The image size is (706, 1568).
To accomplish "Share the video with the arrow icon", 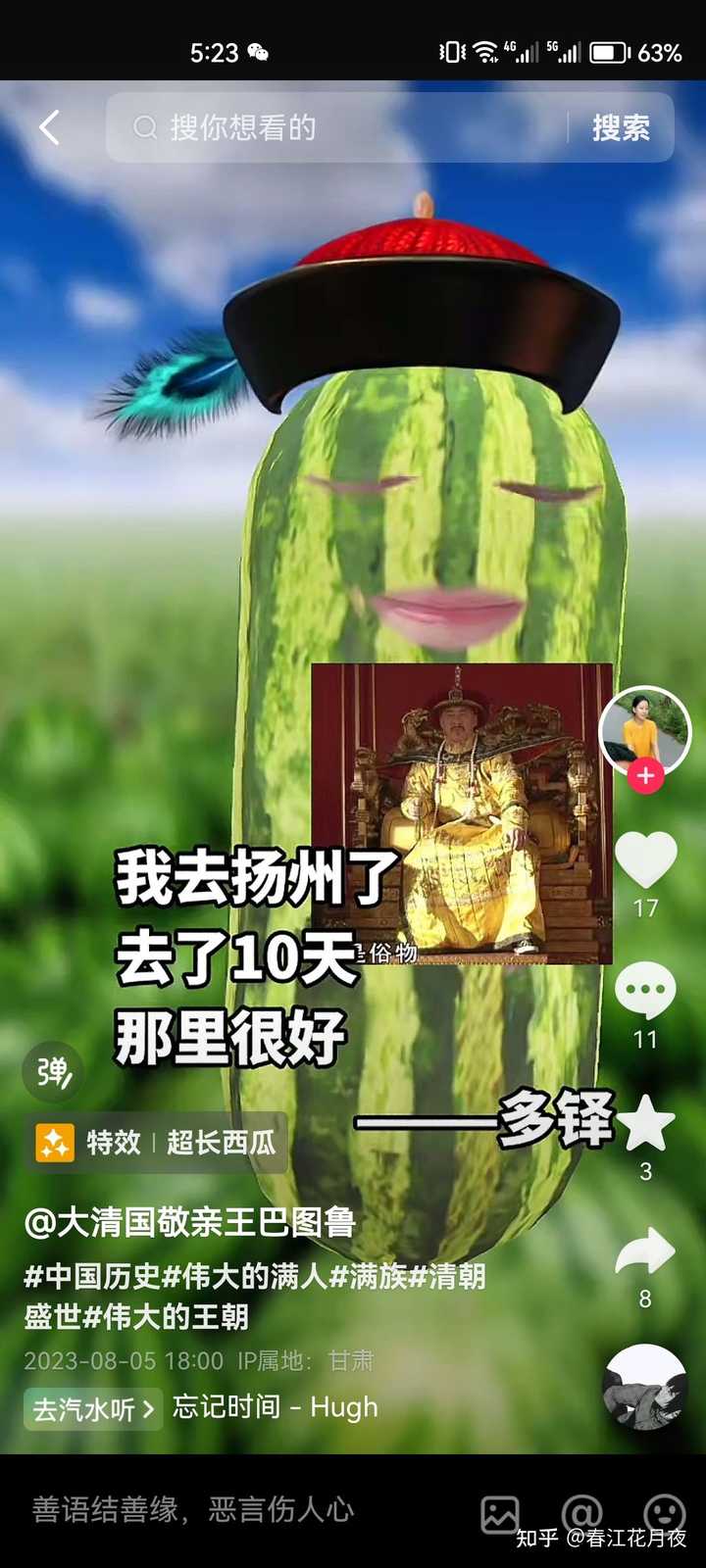I will [x=645, y=1251].
